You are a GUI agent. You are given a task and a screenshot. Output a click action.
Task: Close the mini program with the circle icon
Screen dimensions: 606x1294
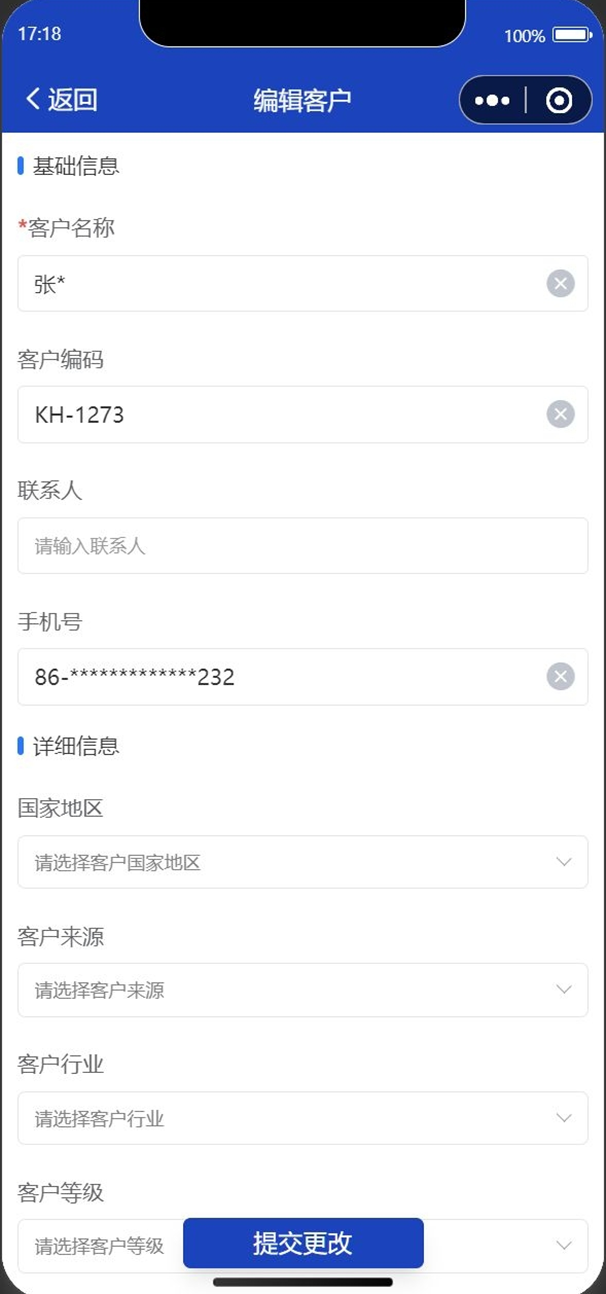(x=559, y=101)
